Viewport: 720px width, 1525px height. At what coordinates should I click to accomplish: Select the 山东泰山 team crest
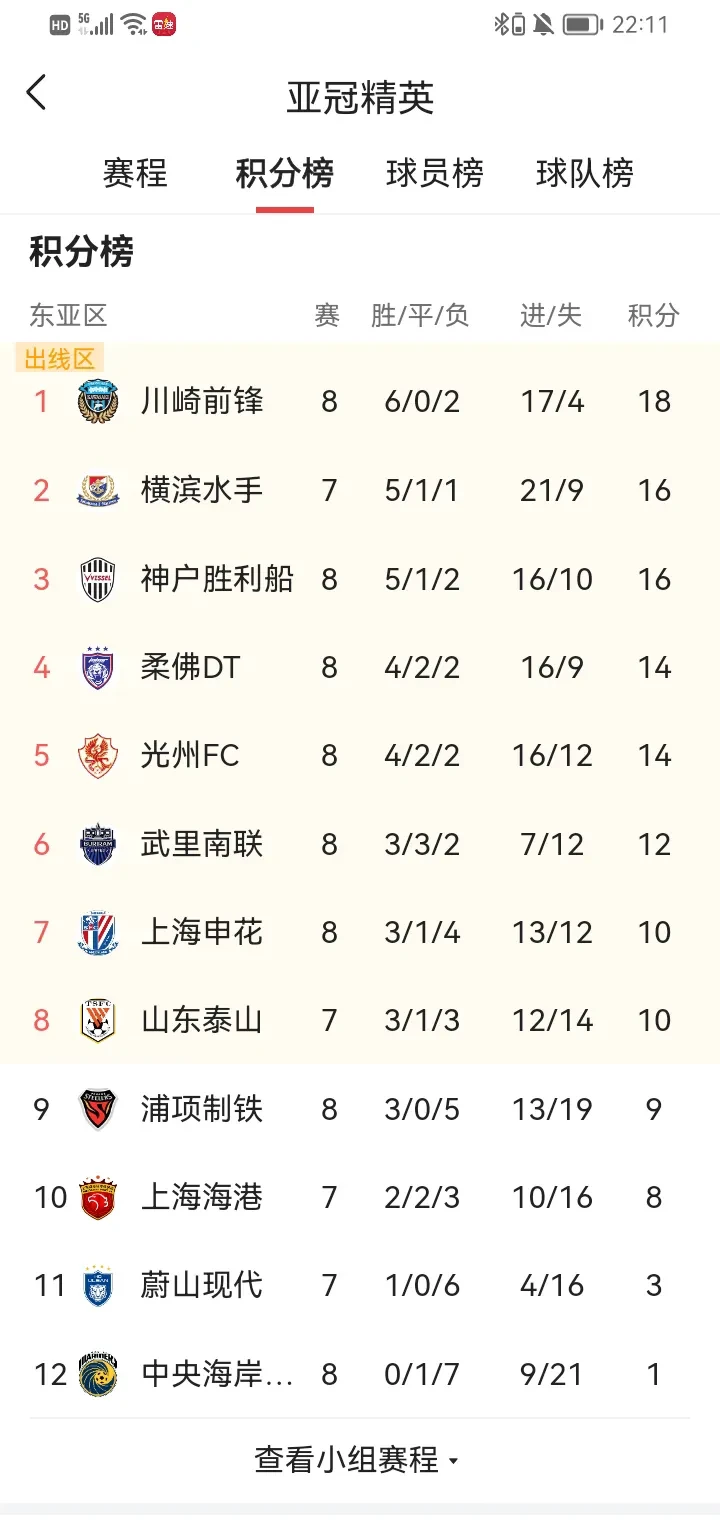[97, 1020]
